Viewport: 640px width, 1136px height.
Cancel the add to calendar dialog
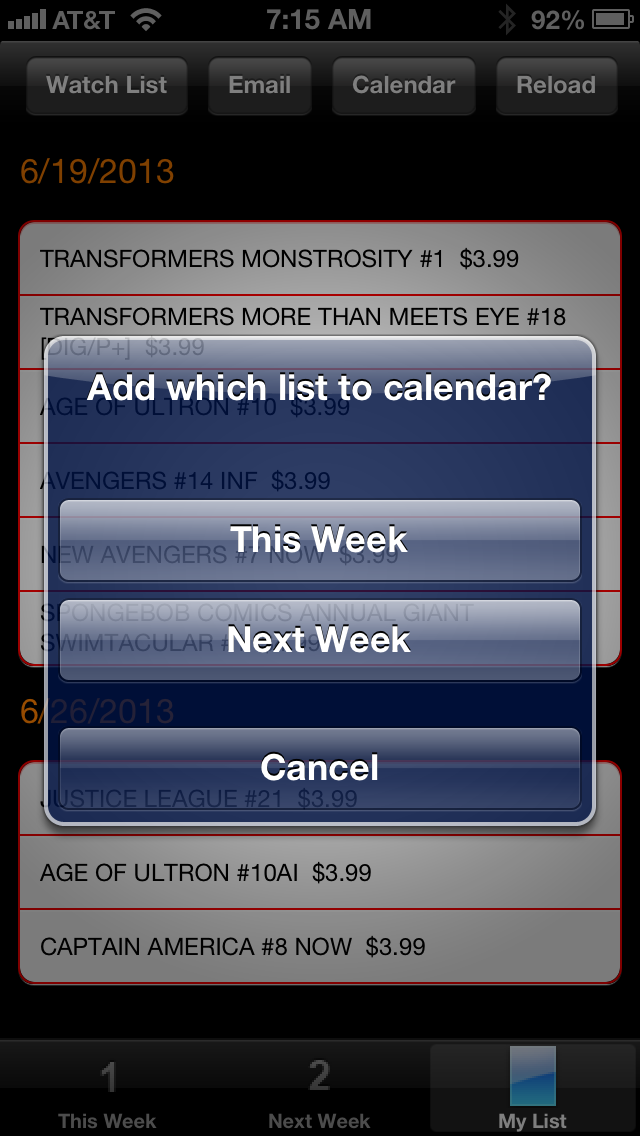point(320,768)
